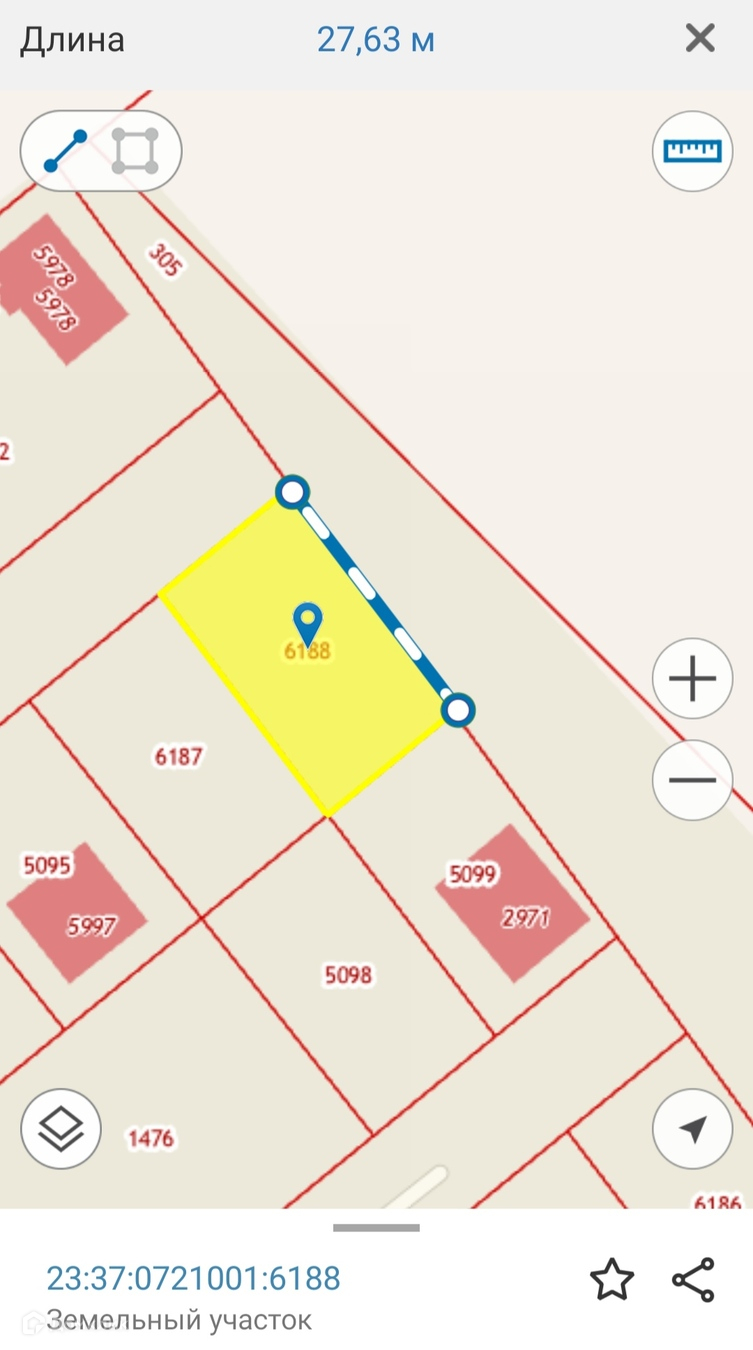
Task: Toggle the ruler measurement mode
Action: [x=692, y=151]
